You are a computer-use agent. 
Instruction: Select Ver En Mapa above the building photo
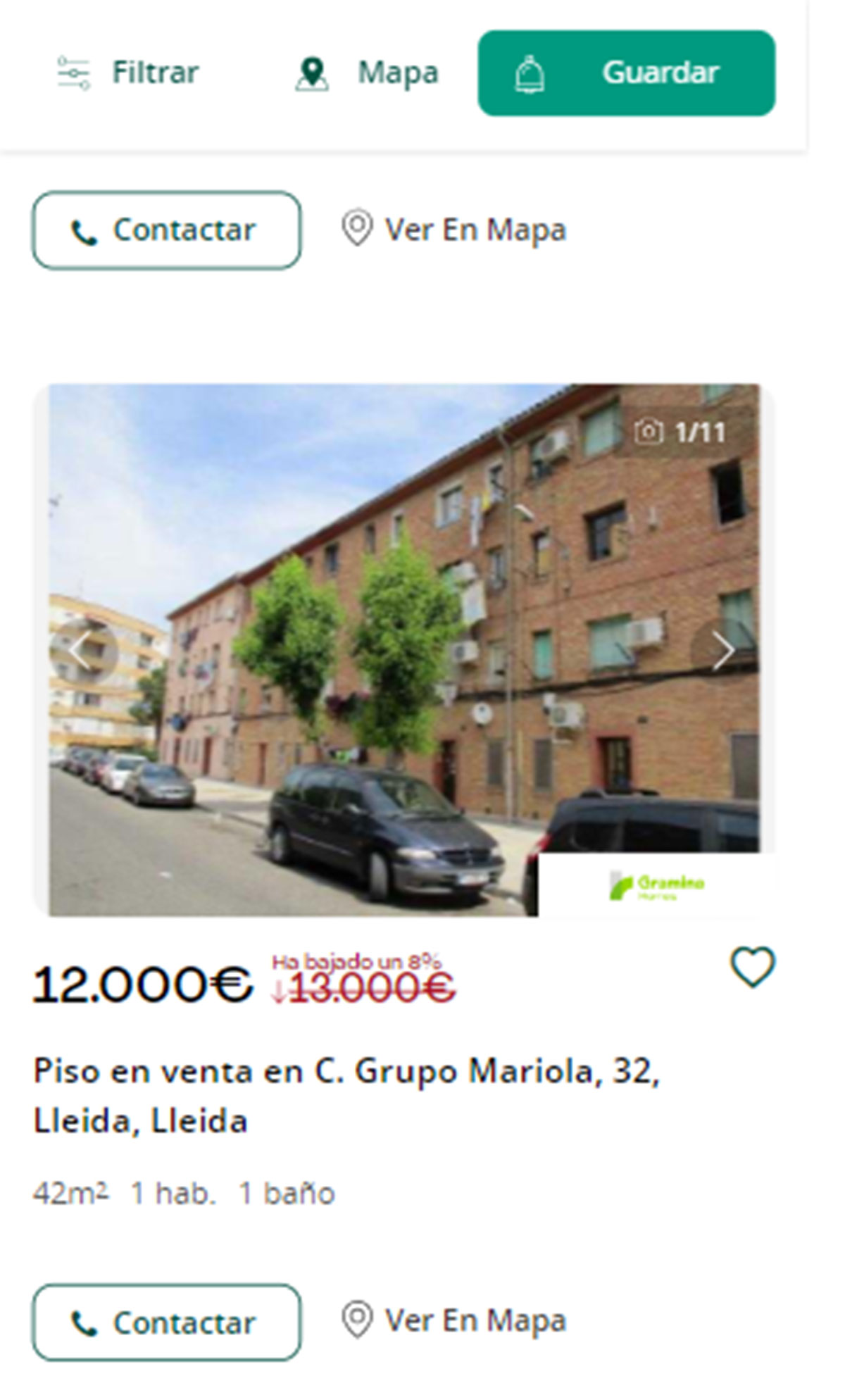coord(454,230)
